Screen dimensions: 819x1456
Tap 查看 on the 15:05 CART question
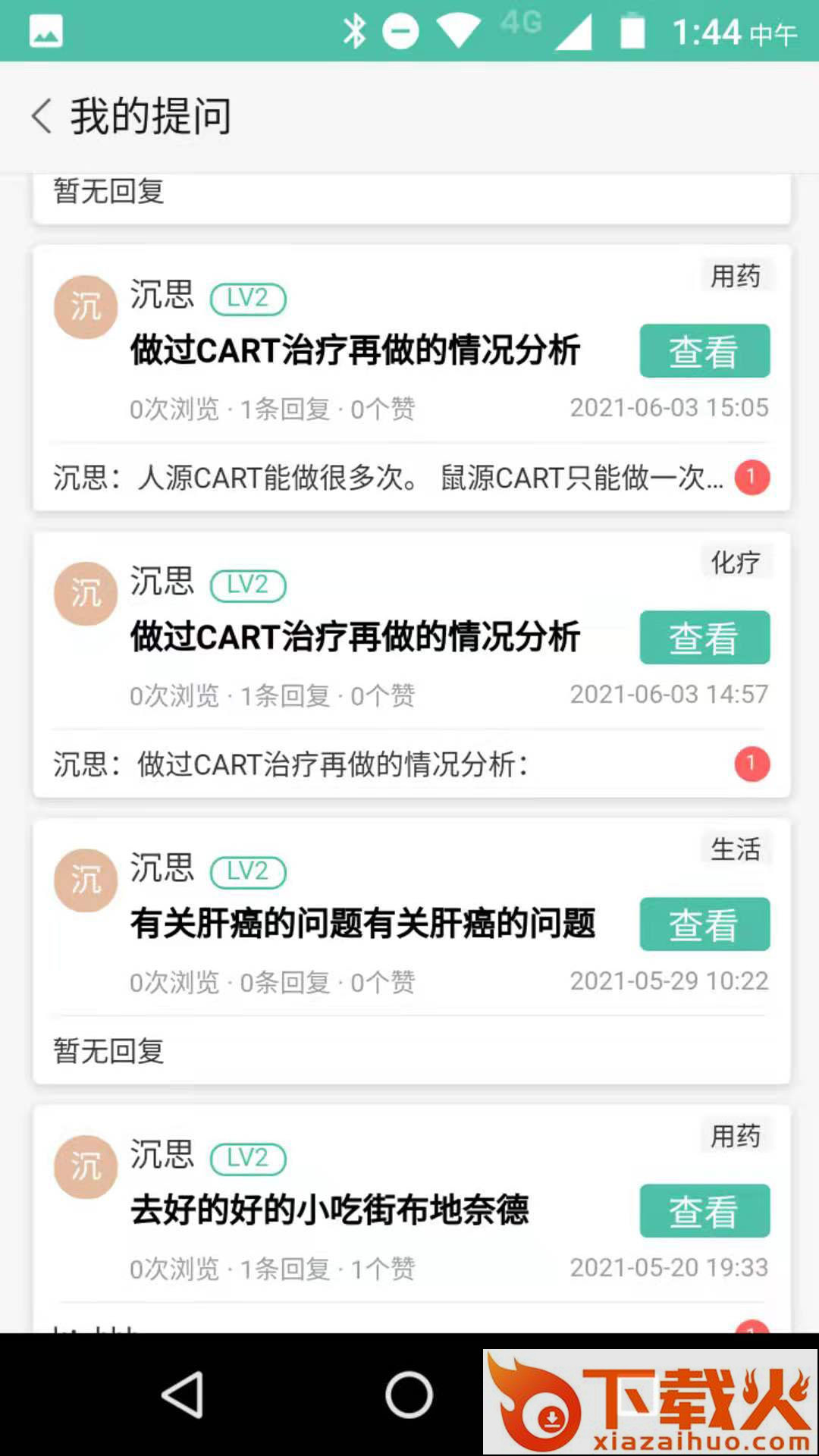coord(704,351)
